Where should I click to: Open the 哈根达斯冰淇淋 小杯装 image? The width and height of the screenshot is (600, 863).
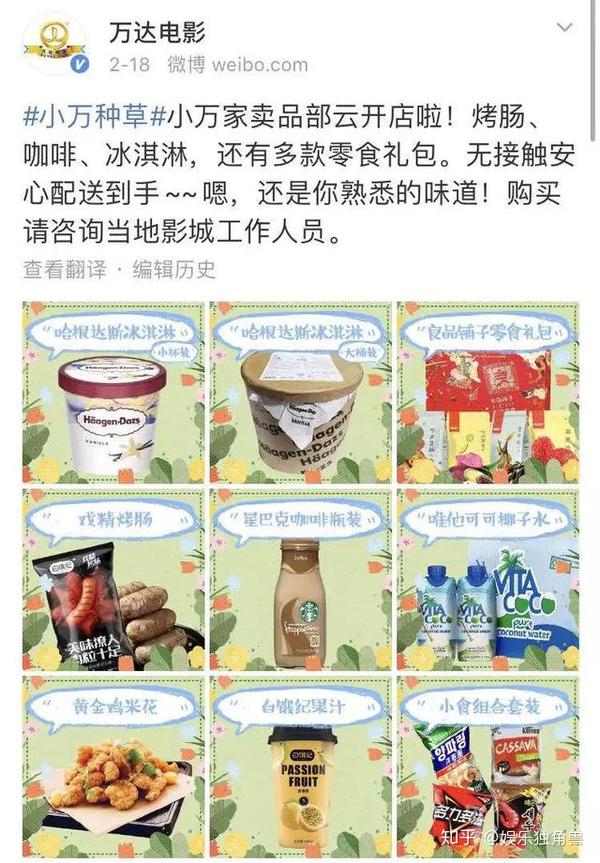[x=113, y=392]
